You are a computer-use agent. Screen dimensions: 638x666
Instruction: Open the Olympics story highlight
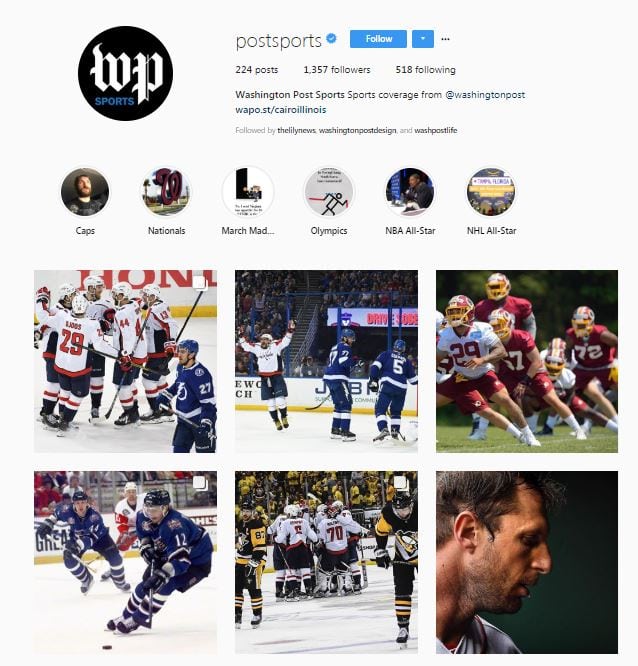[x=329, y=192]
